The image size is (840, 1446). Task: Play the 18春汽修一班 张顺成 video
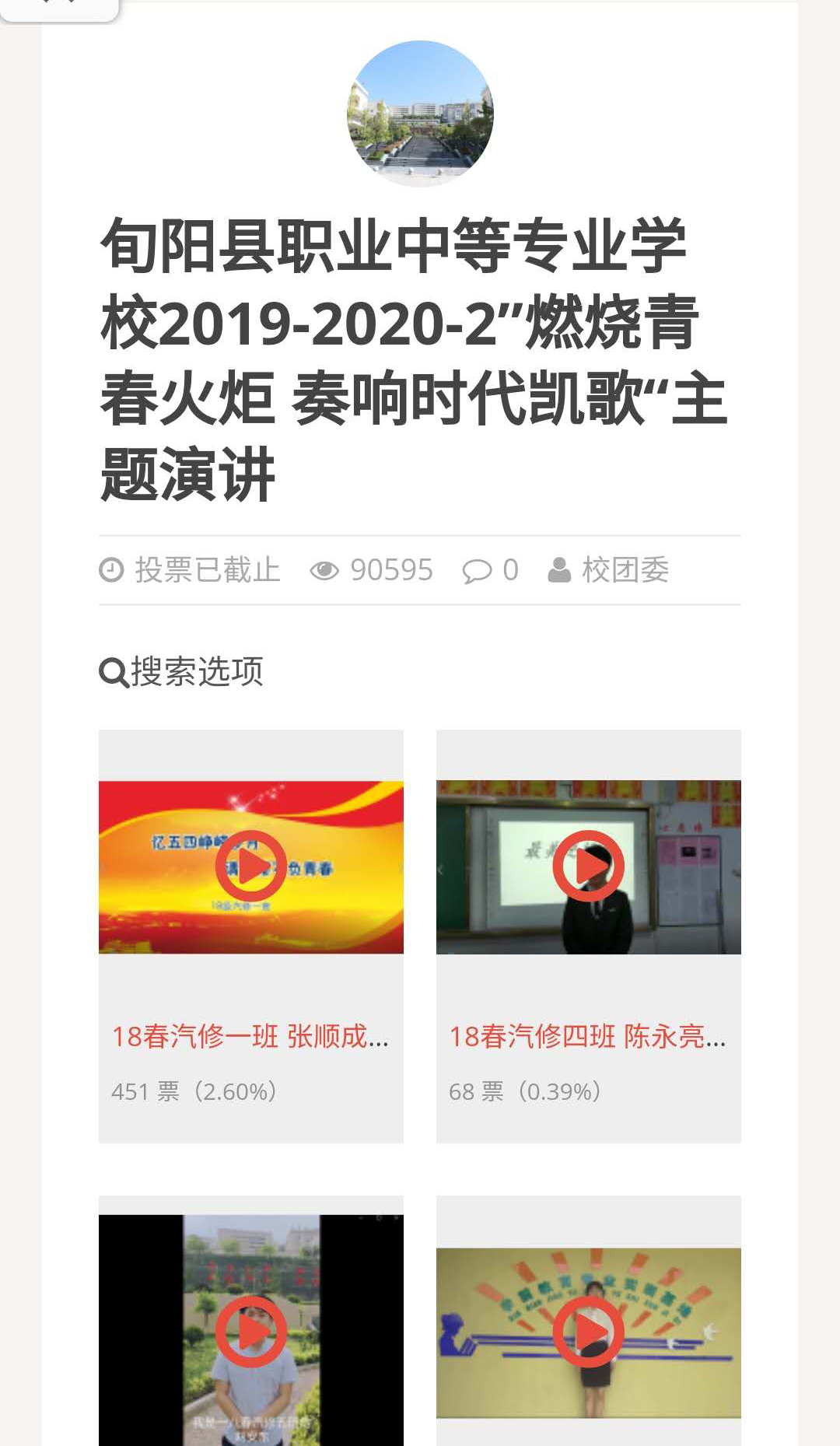tap(250, 867)
